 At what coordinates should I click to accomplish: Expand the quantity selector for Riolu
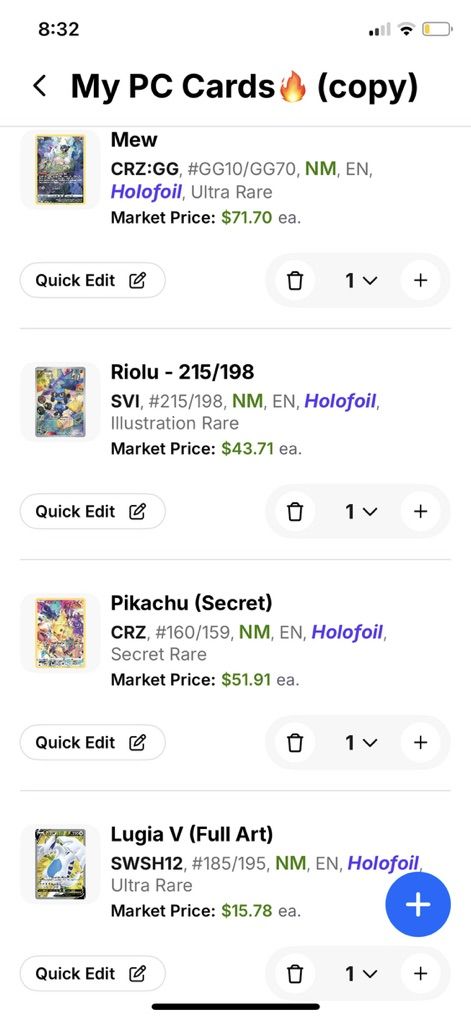(361, 511)
